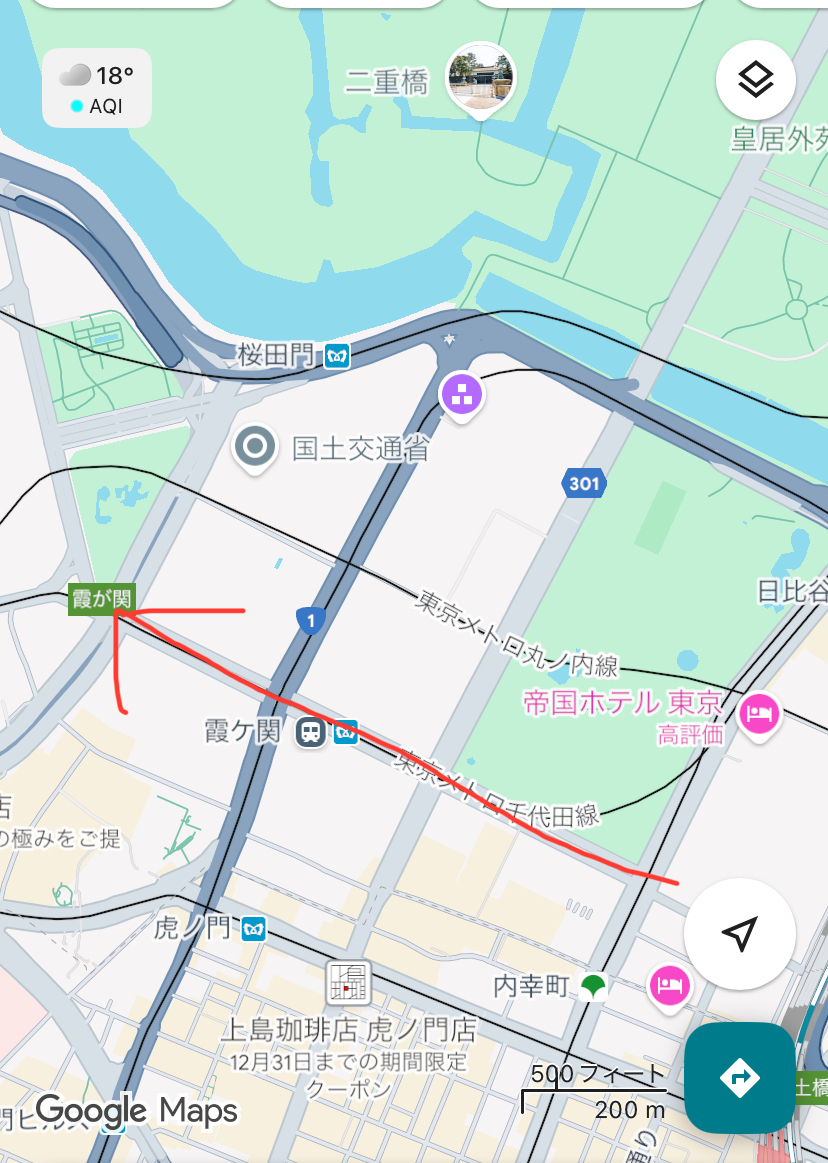Check the weather and AQI widget
828x1163 pixels.
pos(97,88)
